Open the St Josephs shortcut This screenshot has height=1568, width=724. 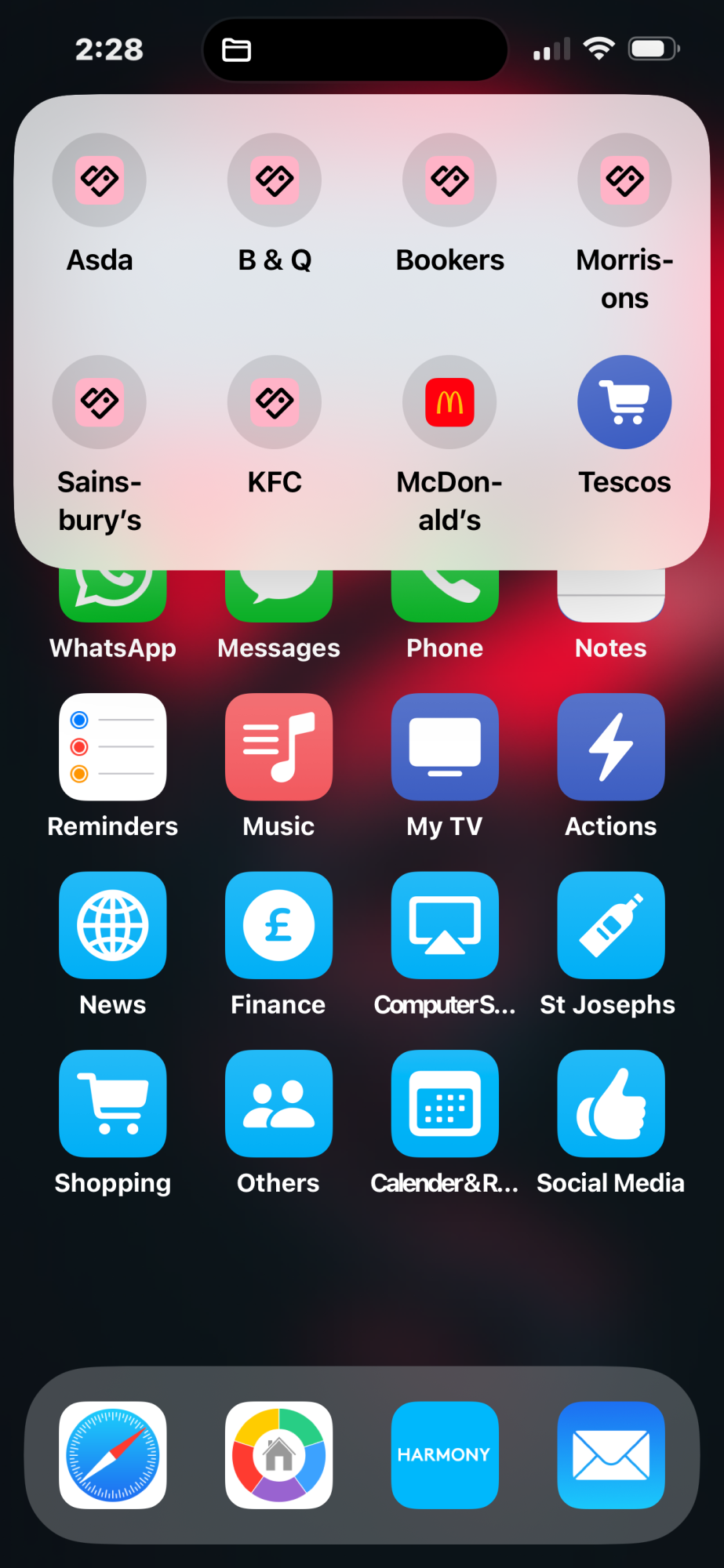pos(611,925)
